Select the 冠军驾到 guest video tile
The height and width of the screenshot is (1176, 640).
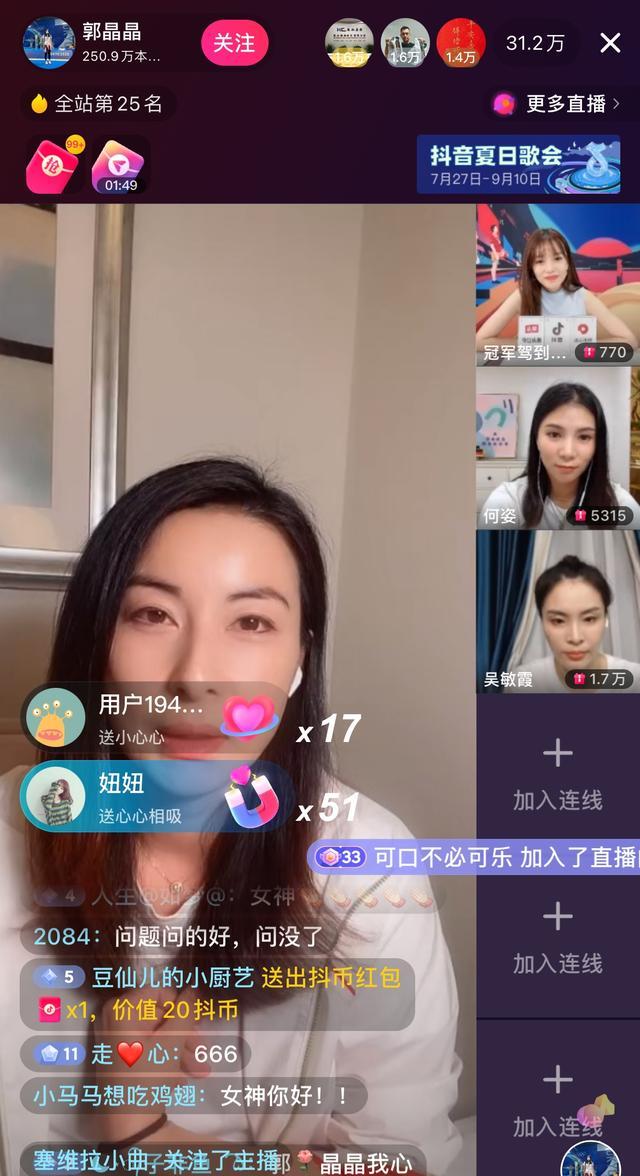(x=557, y=285)
